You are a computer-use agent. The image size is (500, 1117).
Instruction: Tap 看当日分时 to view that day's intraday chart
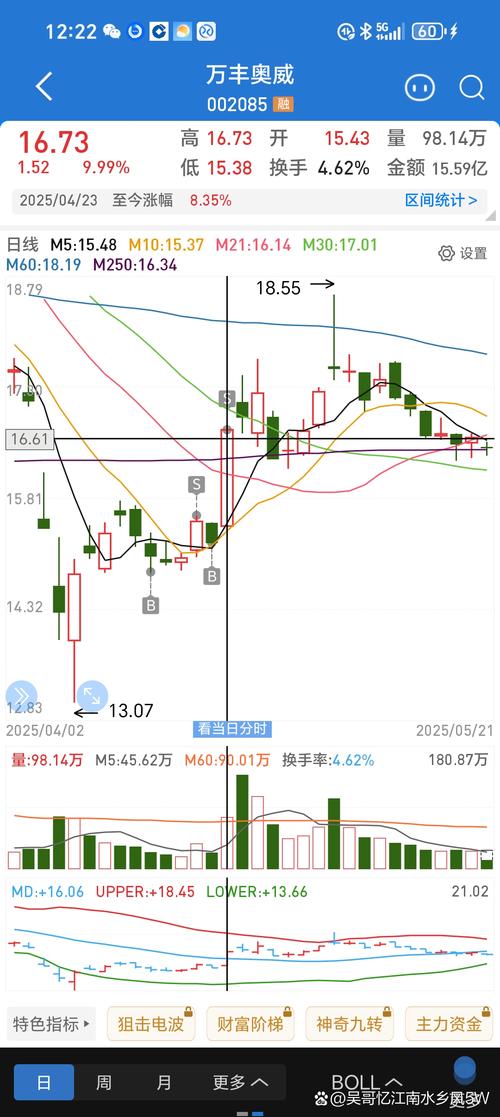(232, 729)
